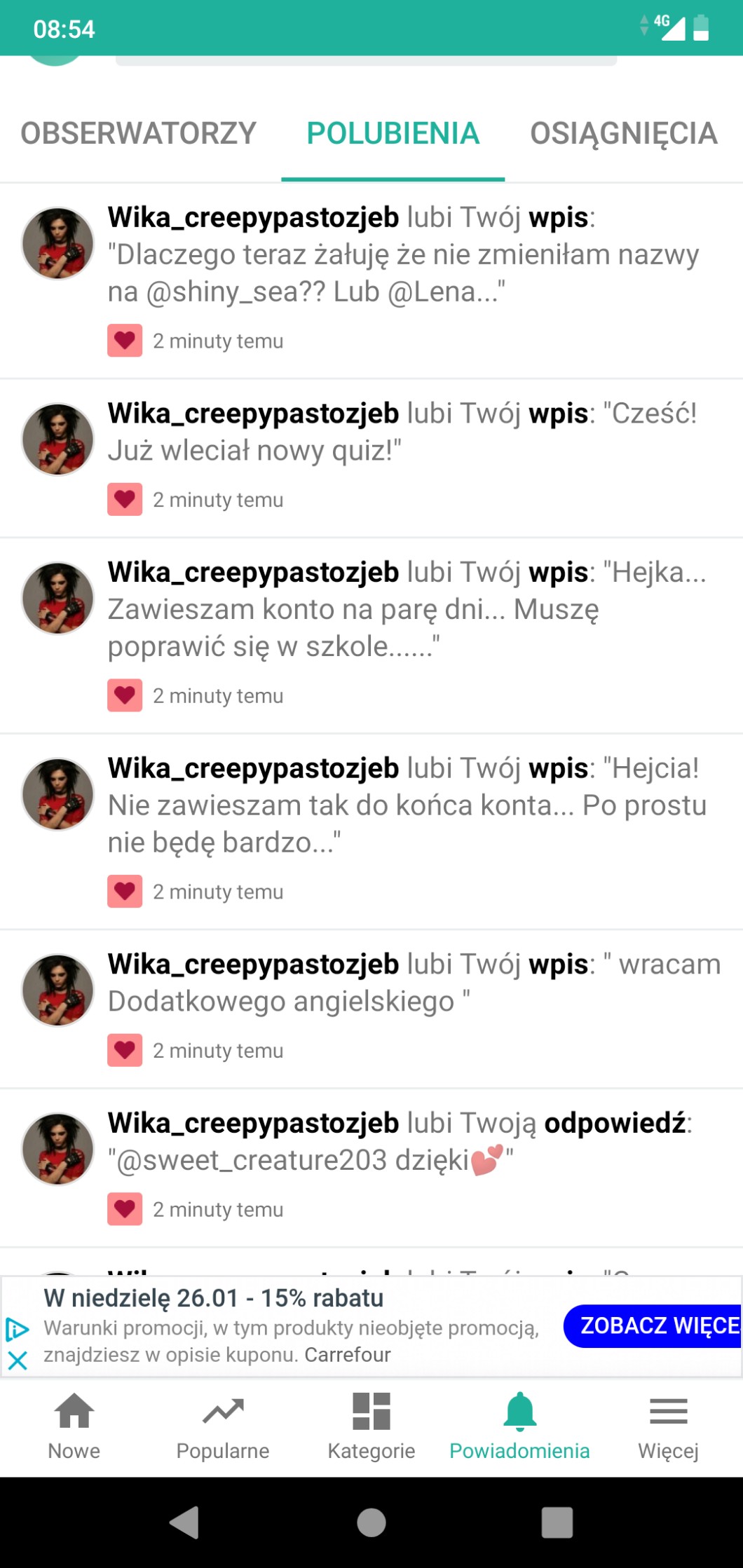Switch to the Obserwatorzy tab
Image resolution: width=743 pixels, height=1568 pixels.
tap(139, 133)
